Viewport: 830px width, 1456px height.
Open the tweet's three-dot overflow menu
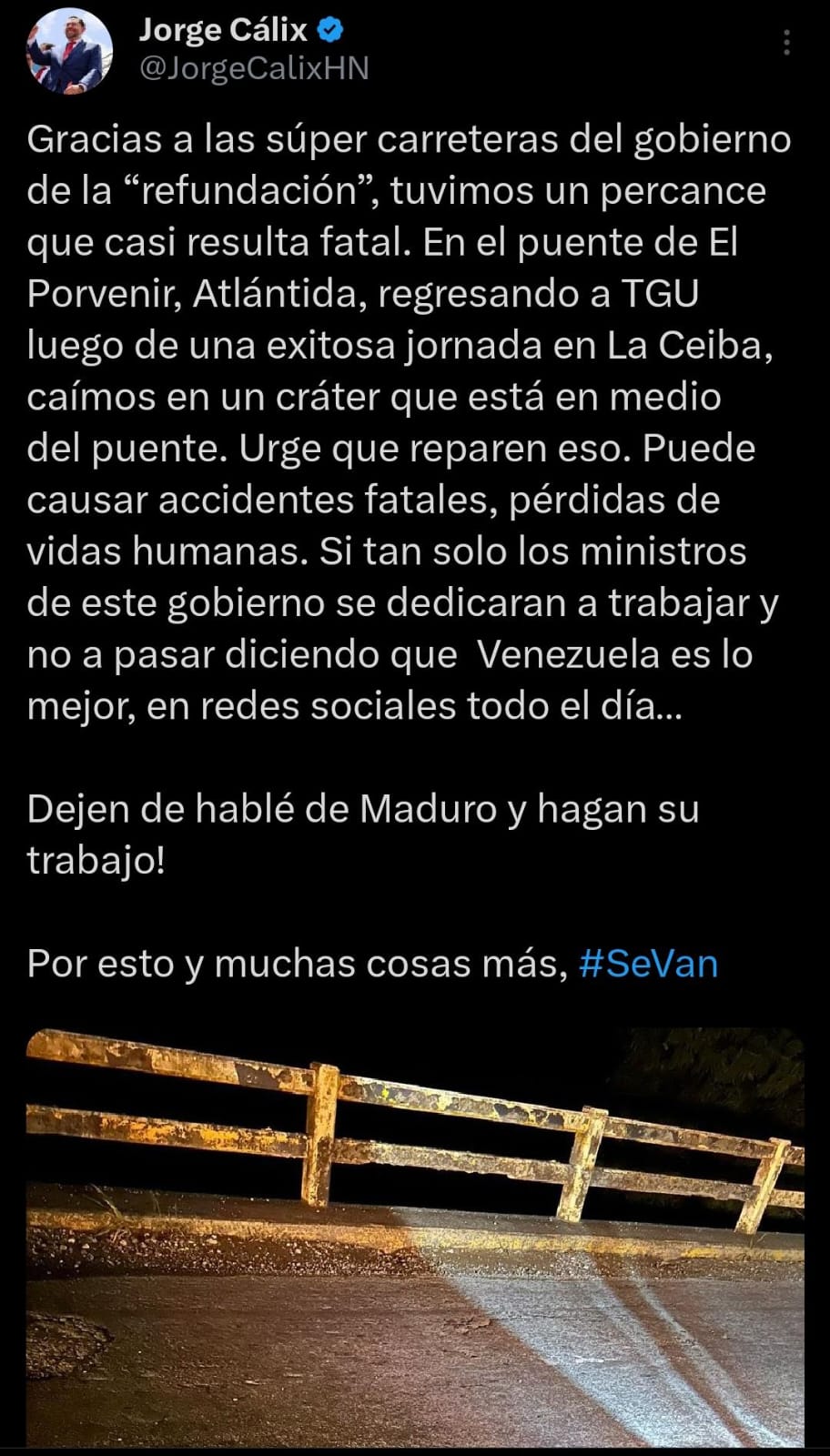[786, 42]
